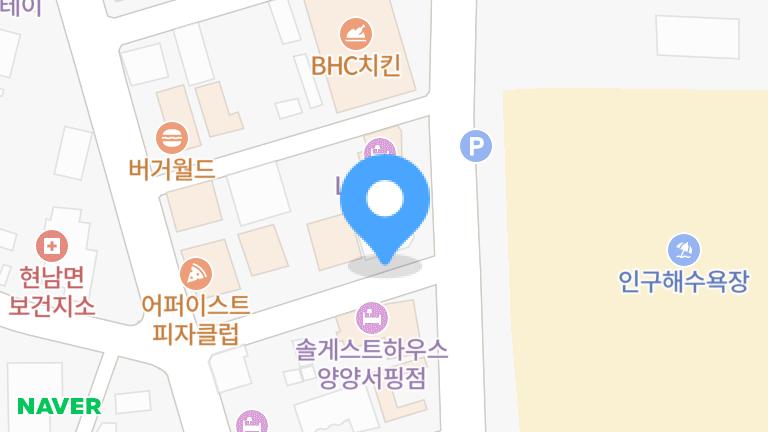Open the 인구해수욕장 beach marker
This screenshot has width=768, height=432.
[683, 249]
